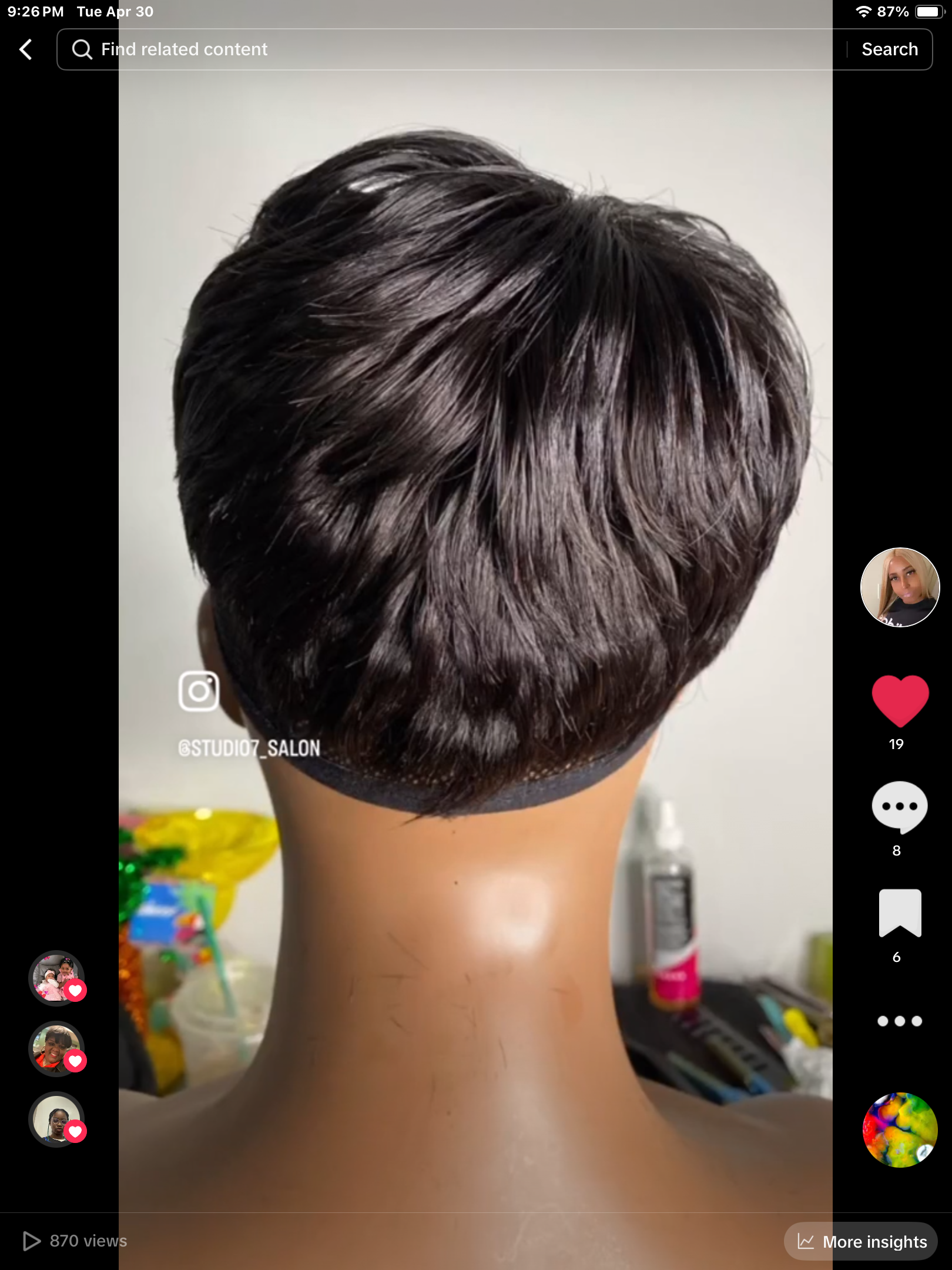Open More insights
This screenshot has height=1270, width=952.
click(862, 1241)
